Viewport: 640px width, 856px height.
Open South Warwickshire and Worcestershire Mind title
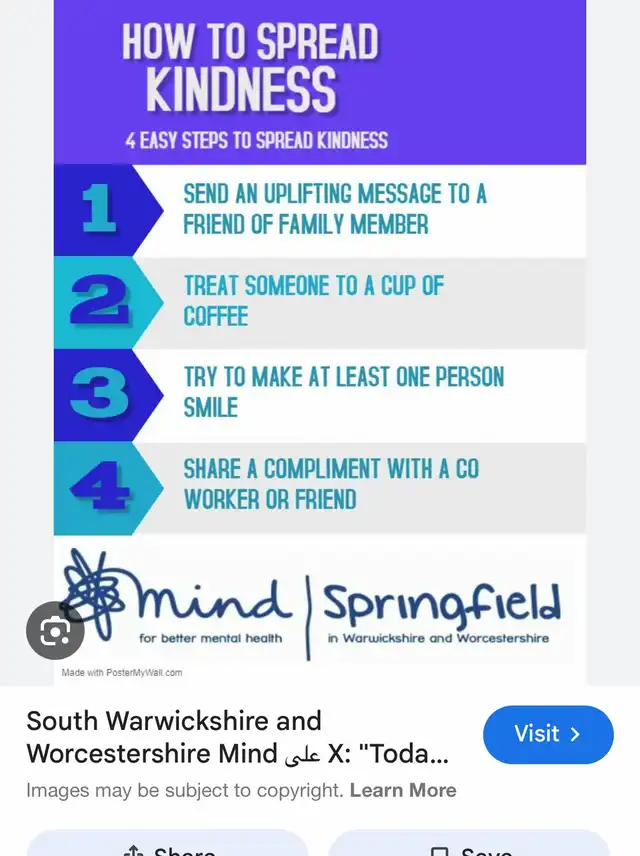238,737
